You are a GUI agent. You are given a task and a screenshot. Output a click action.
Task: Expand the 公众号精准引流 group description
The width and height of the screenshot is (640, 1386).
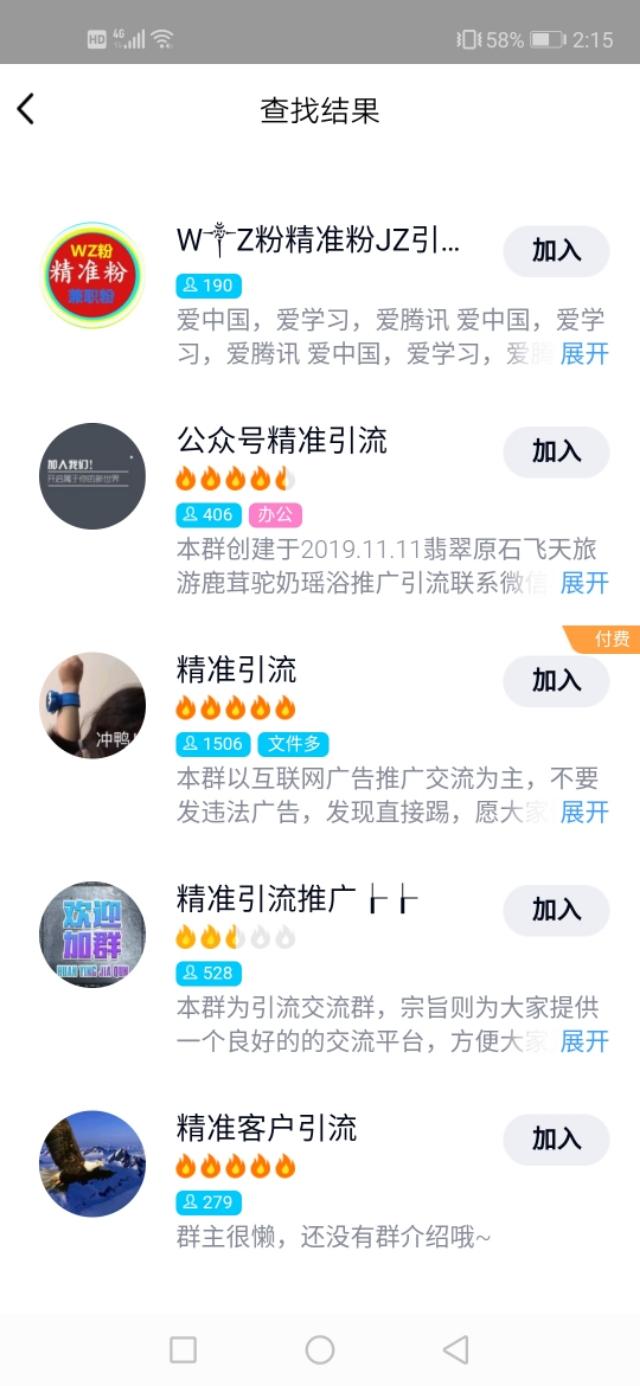584,583
